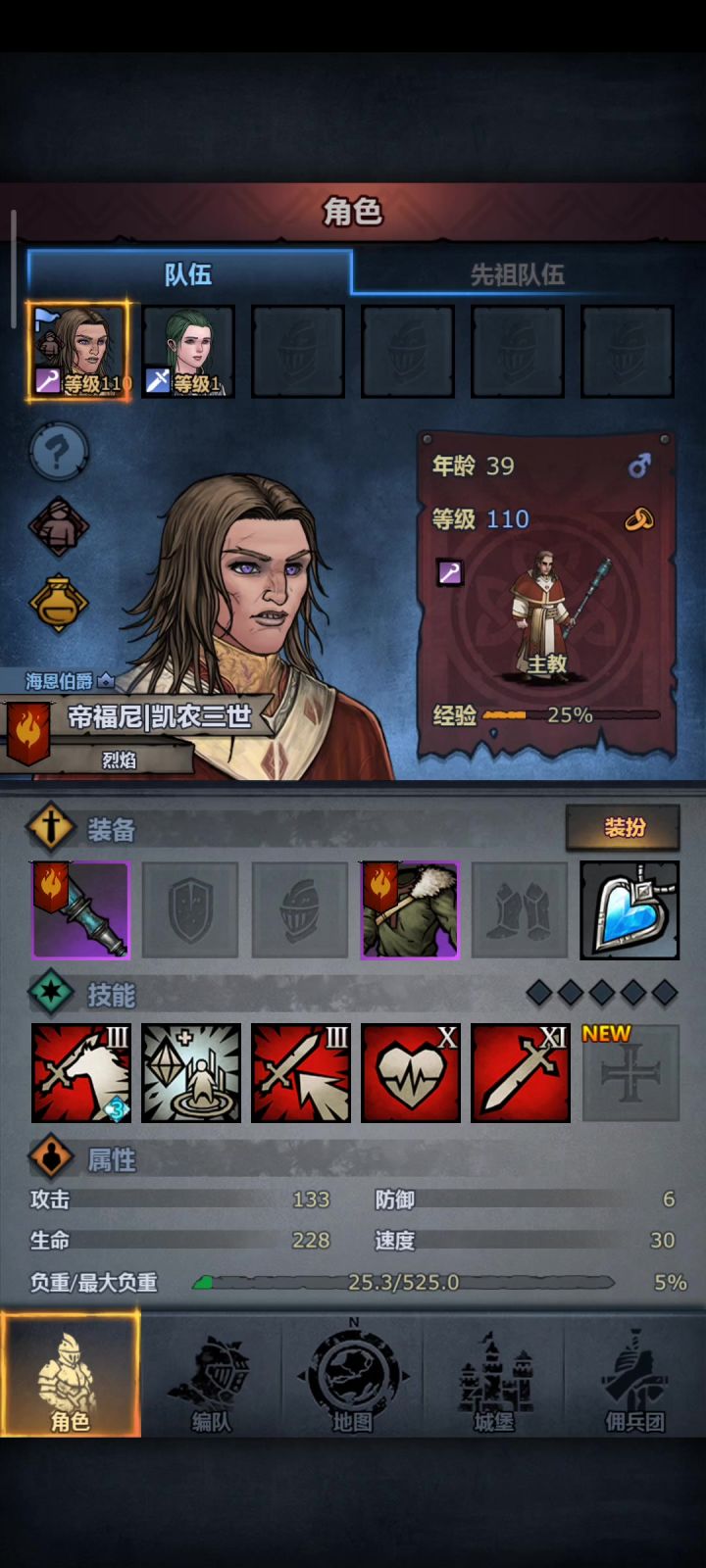
Task: Open the equipped flame staff weapon slot
Action: coord(80,910)
